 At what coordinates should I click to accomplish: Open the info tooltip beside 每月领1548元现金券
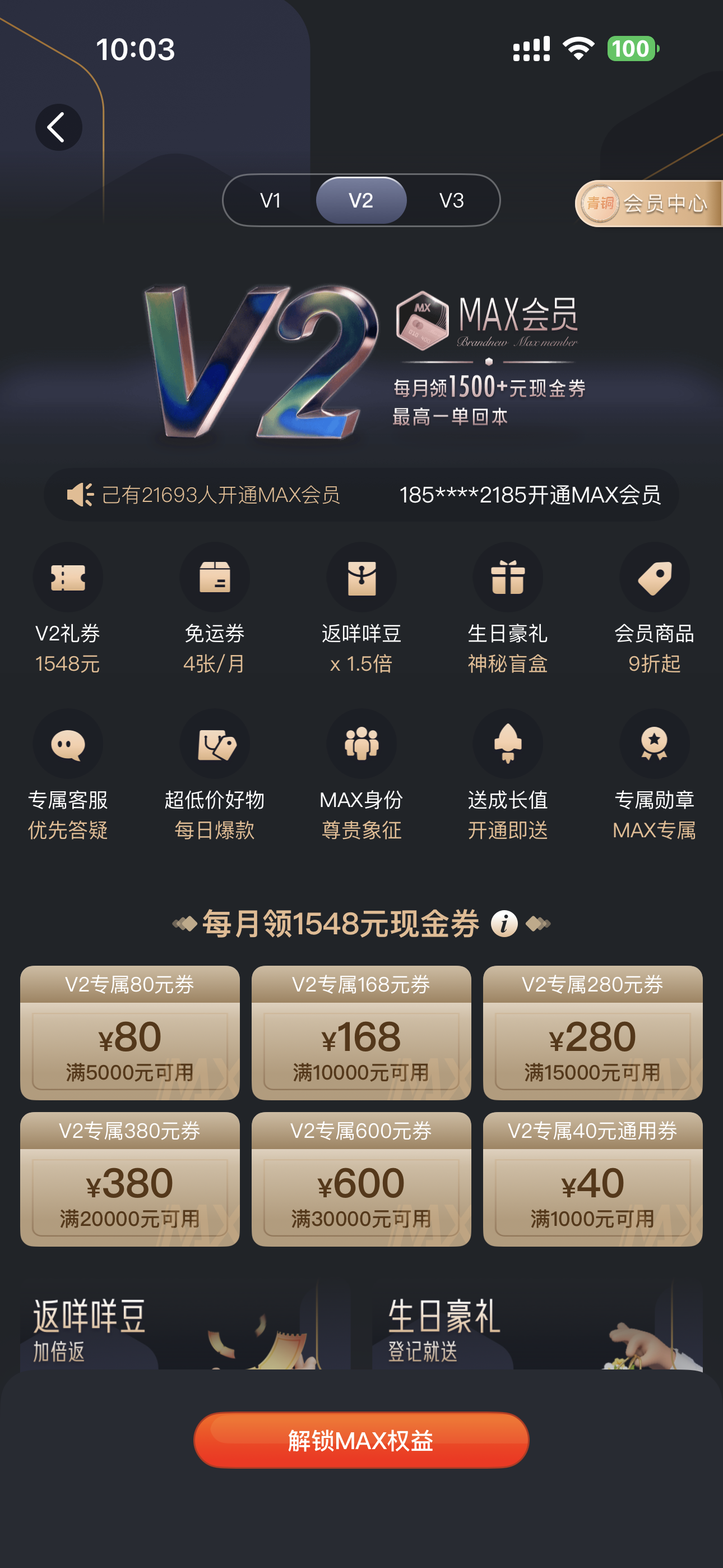tap(504, 925)
